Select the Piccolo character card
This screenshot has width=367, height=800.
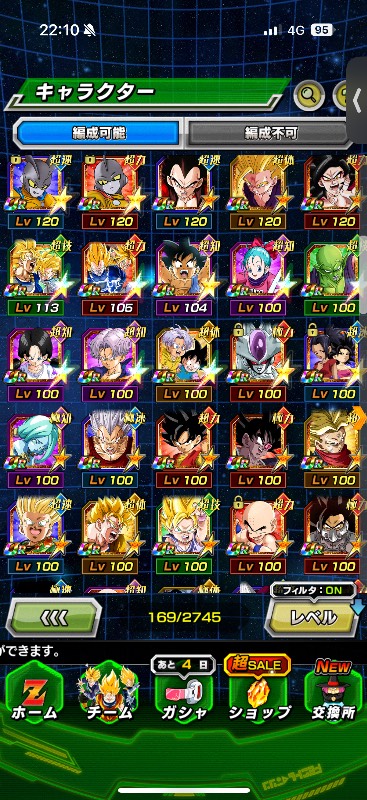pos(333,277)
